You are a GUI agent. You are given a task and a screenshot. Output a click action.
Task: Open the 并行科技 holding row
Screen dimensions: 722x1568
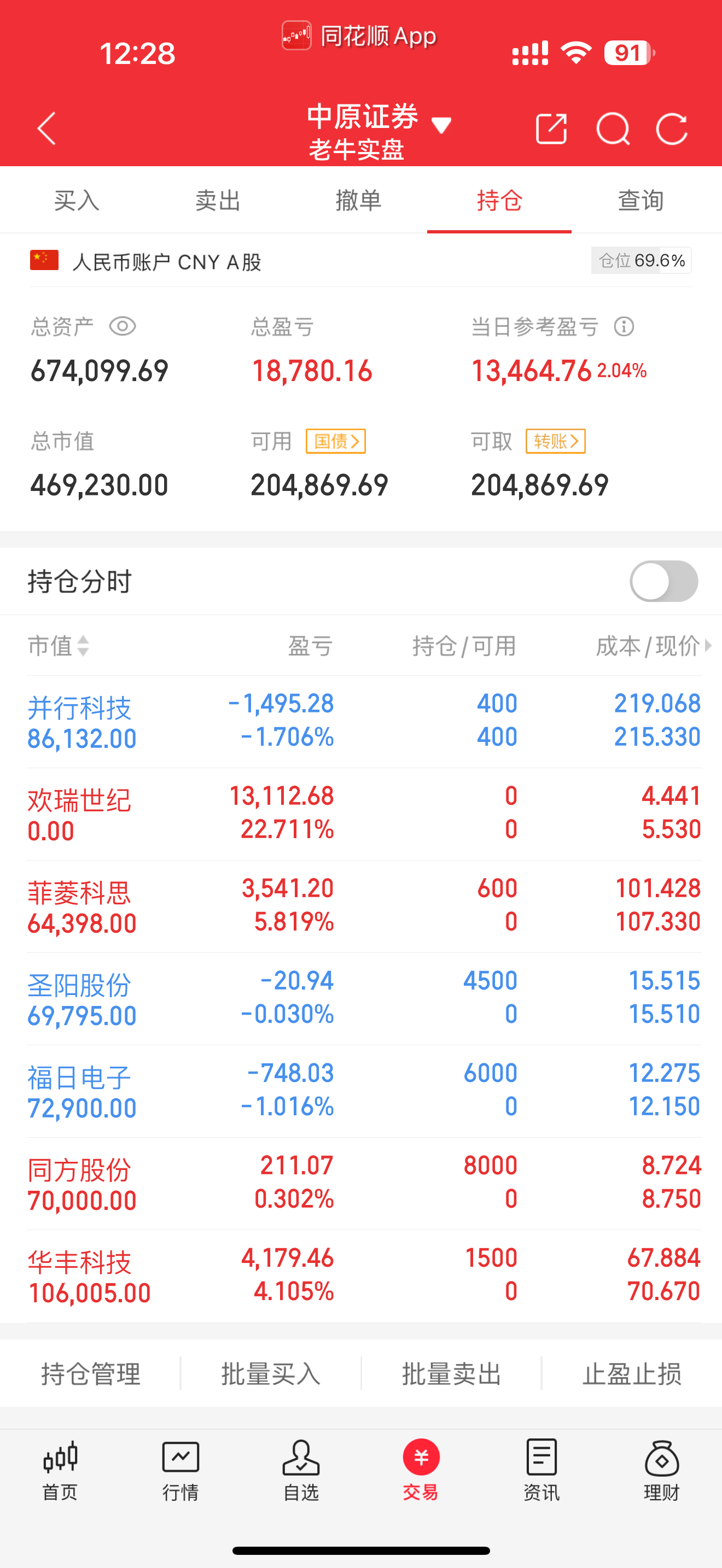pos(363,721)
